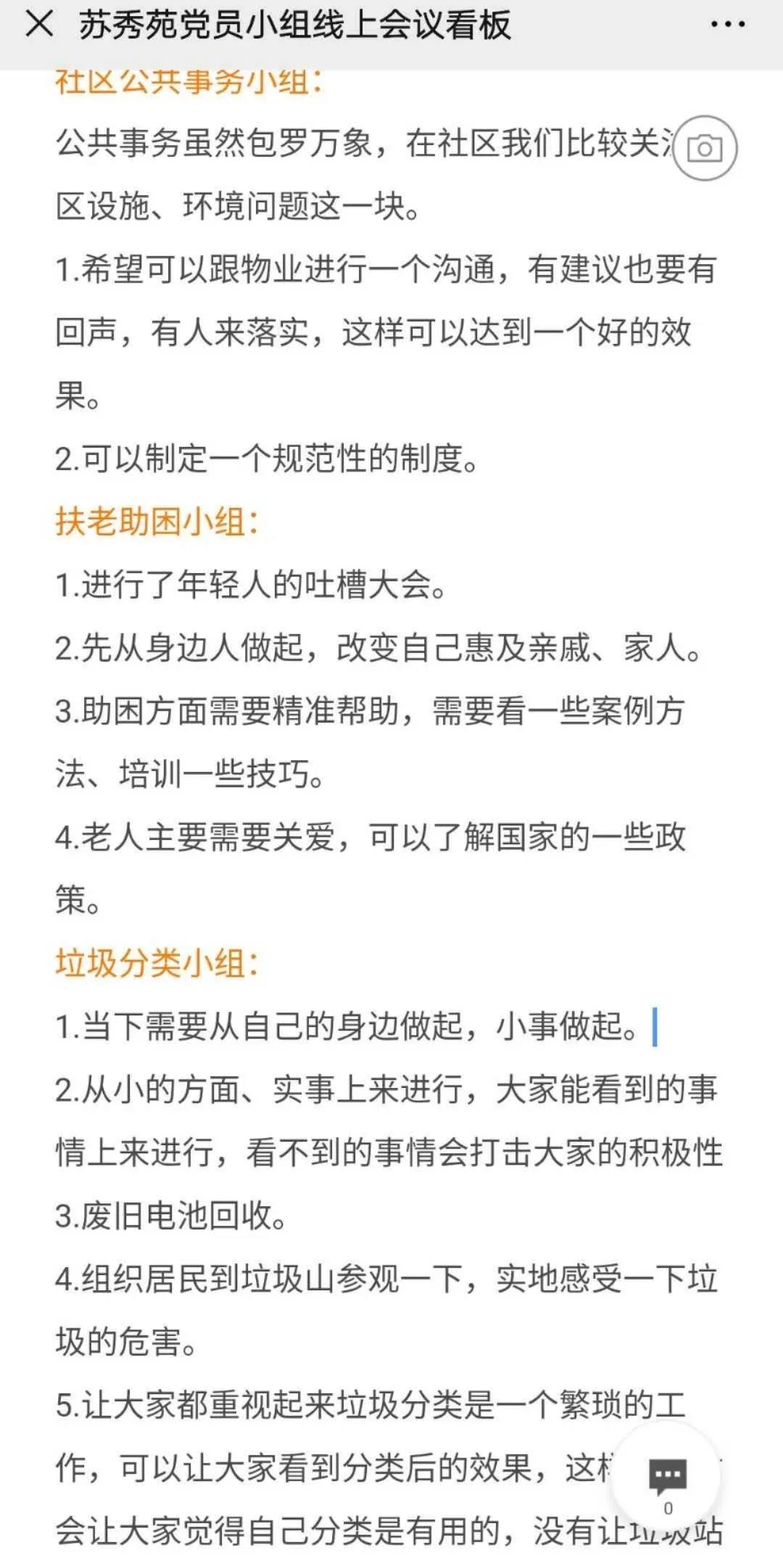Image resolution: width=783 pixels, height=1568 pixels.
Task: Close the 苏秀苑党员小组线上会议看板 page
Action: tap(39, 25)
